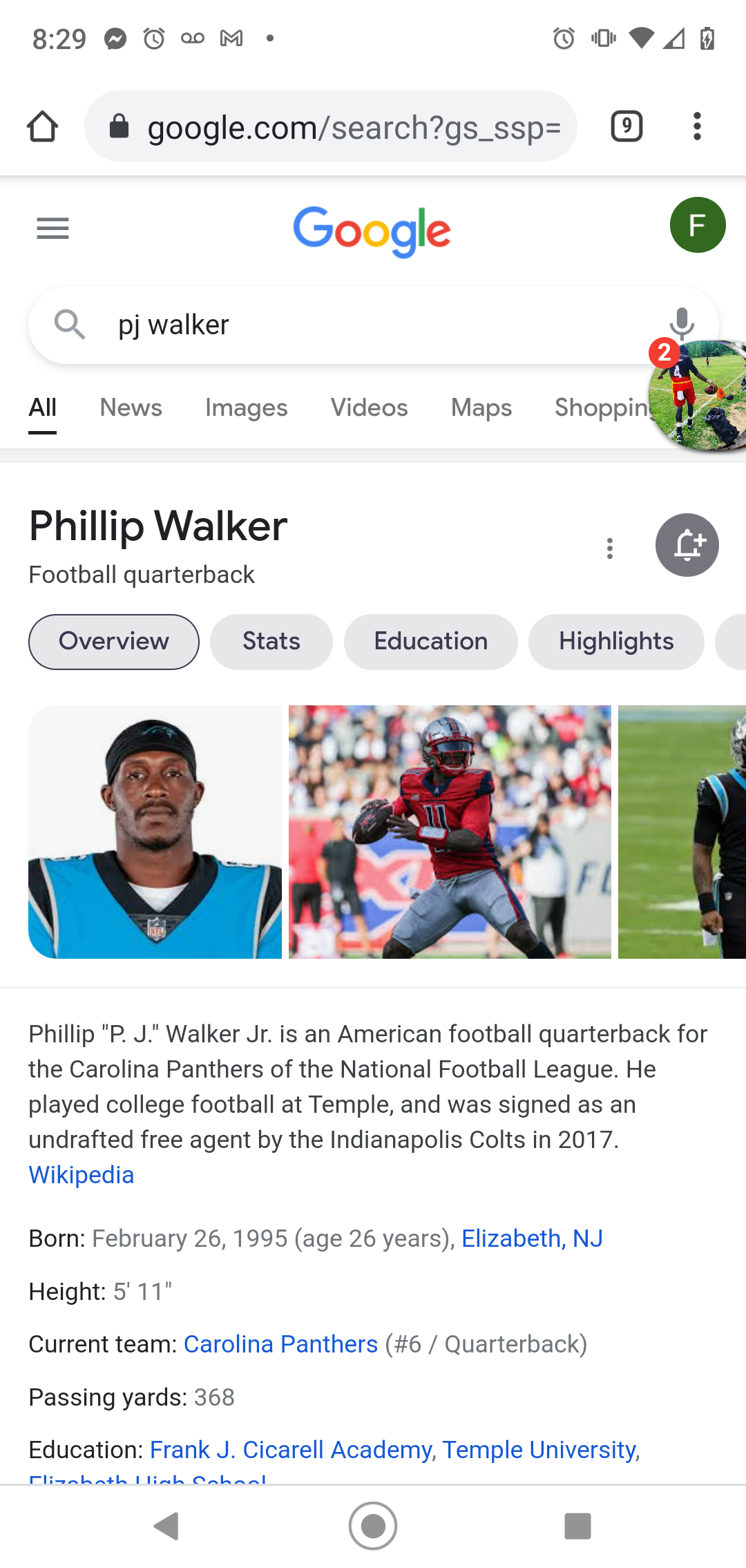Switch to the Images tab
The height and width of the screenshot is (1568, 746).
(x=246, y=408)
